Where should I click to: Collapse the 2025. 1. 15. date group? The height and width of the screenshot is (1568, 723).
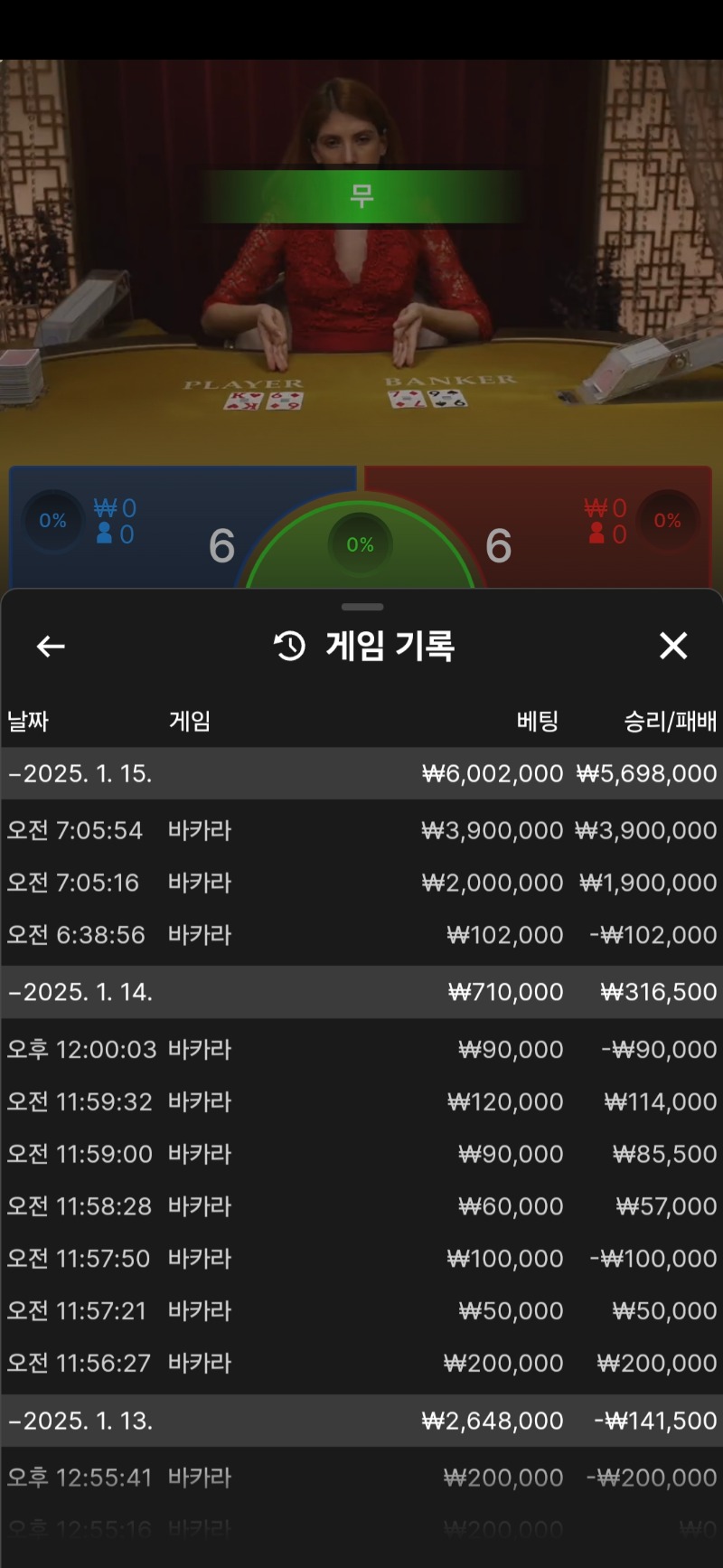[80, 773]
